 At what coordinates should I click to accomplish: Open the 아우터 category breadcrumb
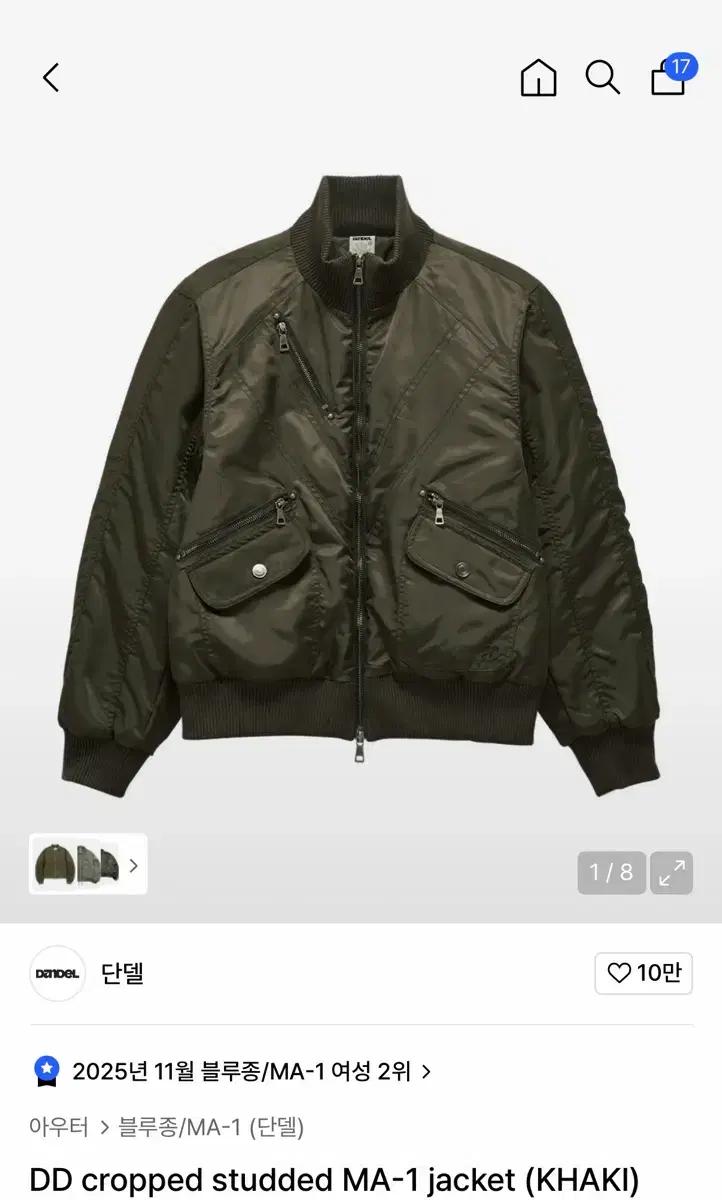tap(57, 1126)
